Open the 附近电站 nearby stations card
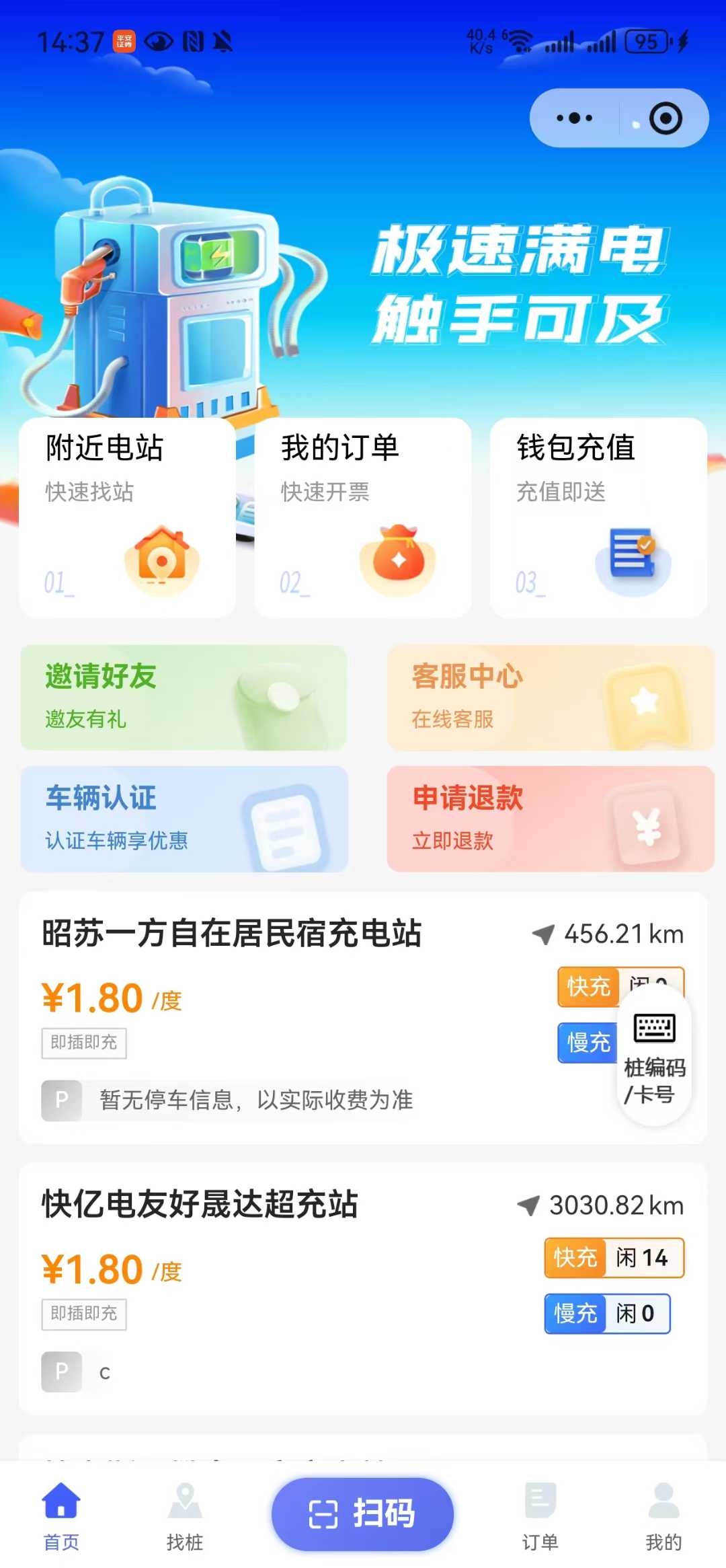Viewport: 726px width, 1568px height. [x=128, y=517]
